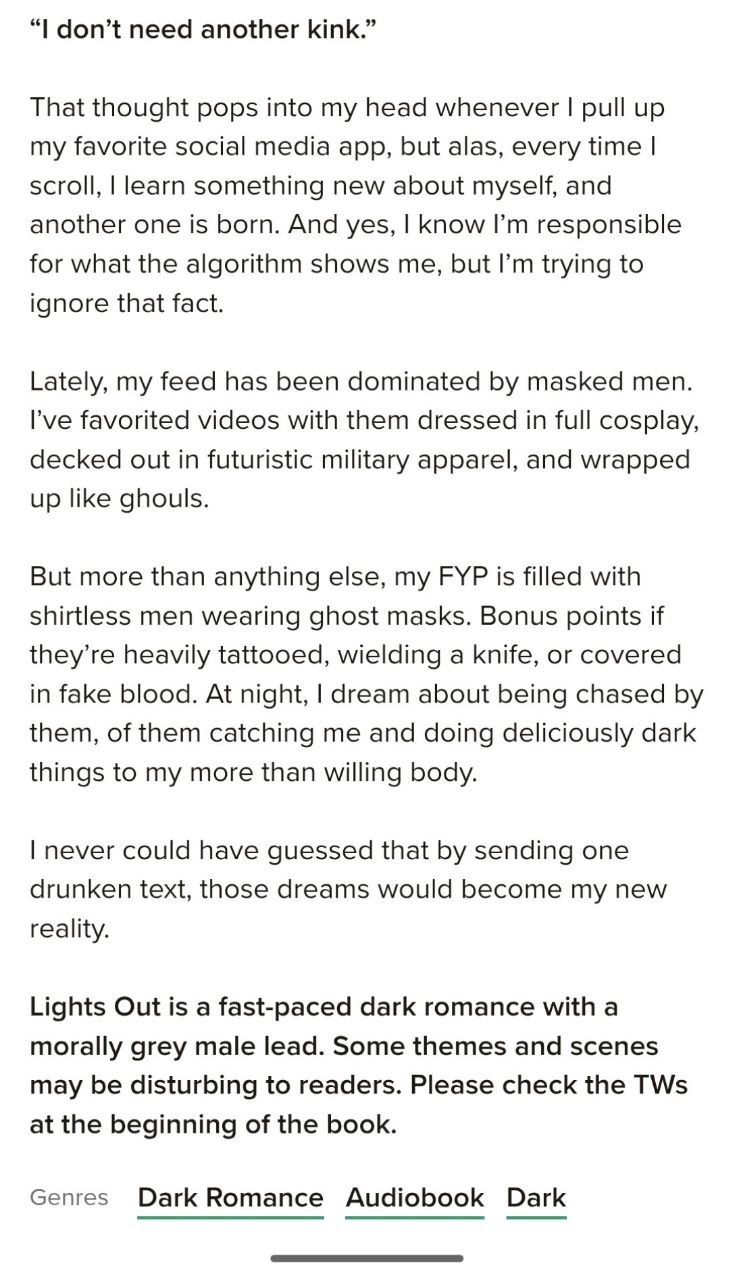Open the Audiobook genre link

(x=415, y=1198)
